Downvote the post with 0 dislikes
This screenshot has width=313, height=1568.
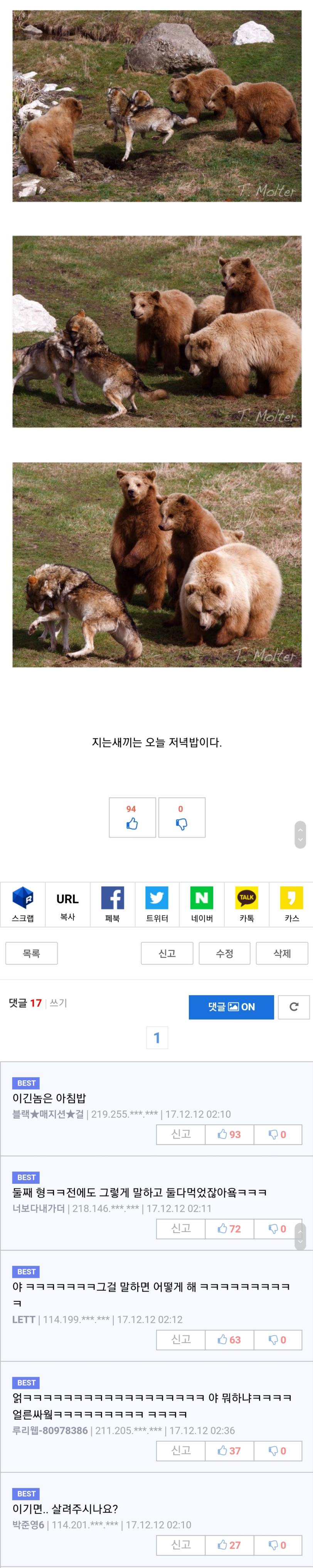182,817
